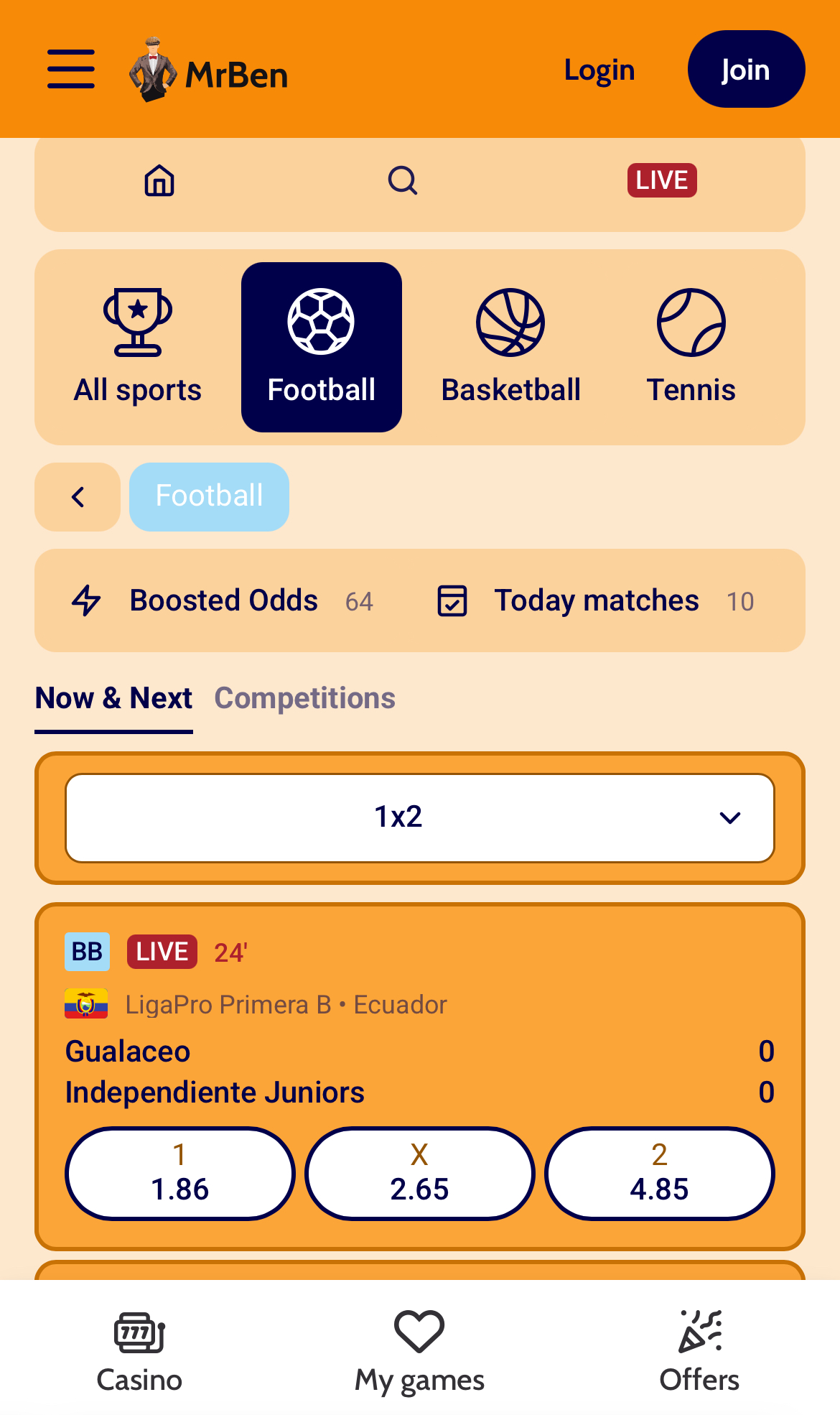Tap the back chevron beside Football

(78, 497)
